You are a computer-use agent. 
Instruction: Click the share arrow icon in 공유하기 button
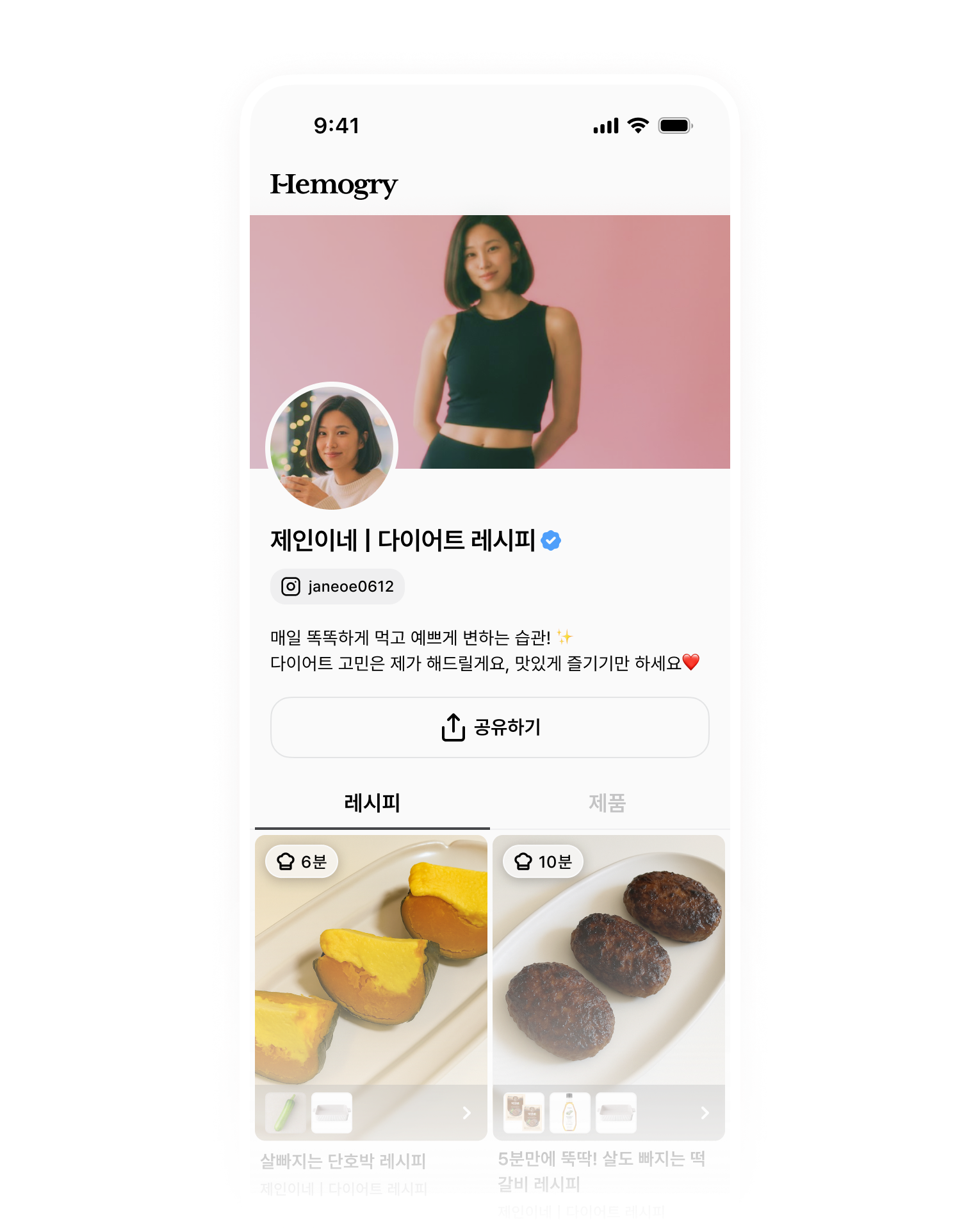coord(452,727)
